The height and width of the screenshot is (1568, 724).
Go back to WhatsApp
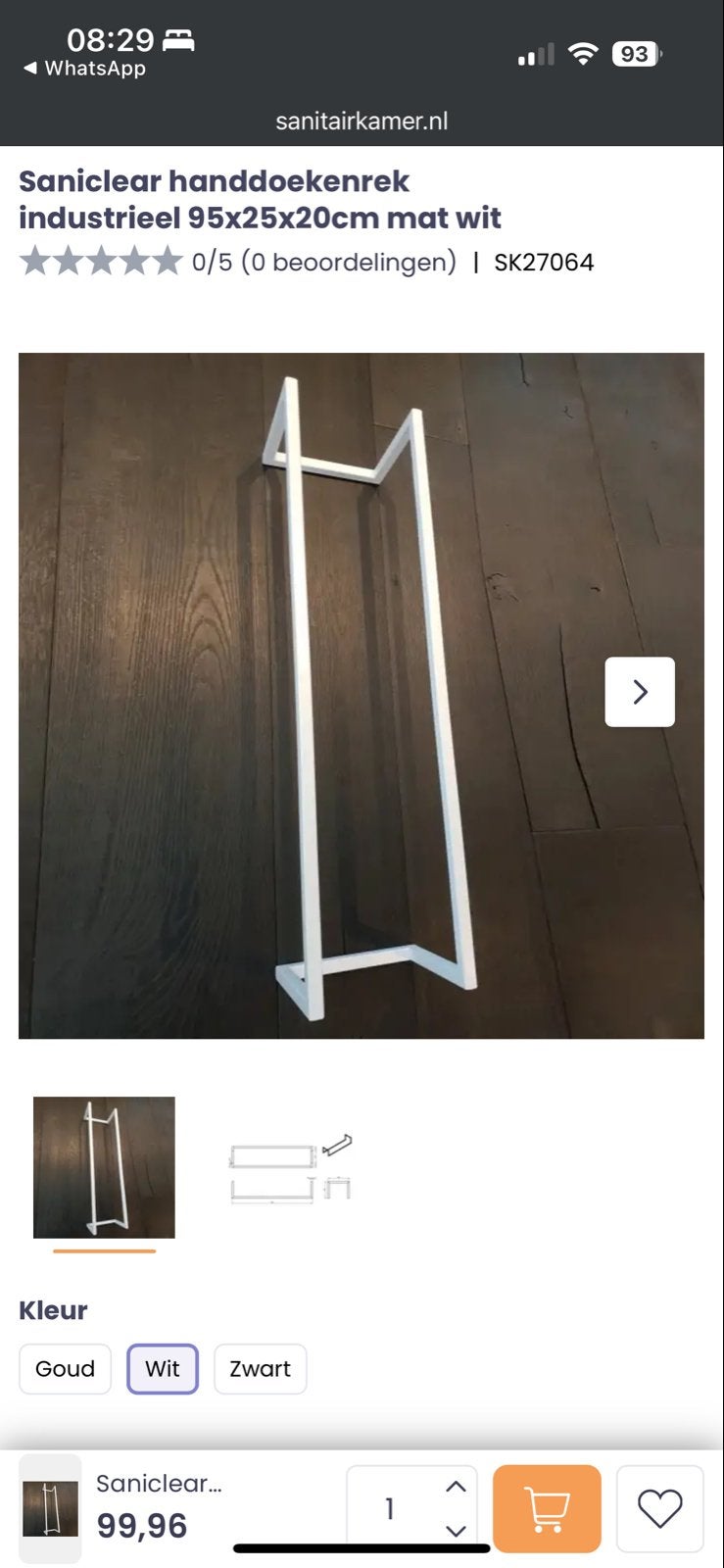coord(84,69)
